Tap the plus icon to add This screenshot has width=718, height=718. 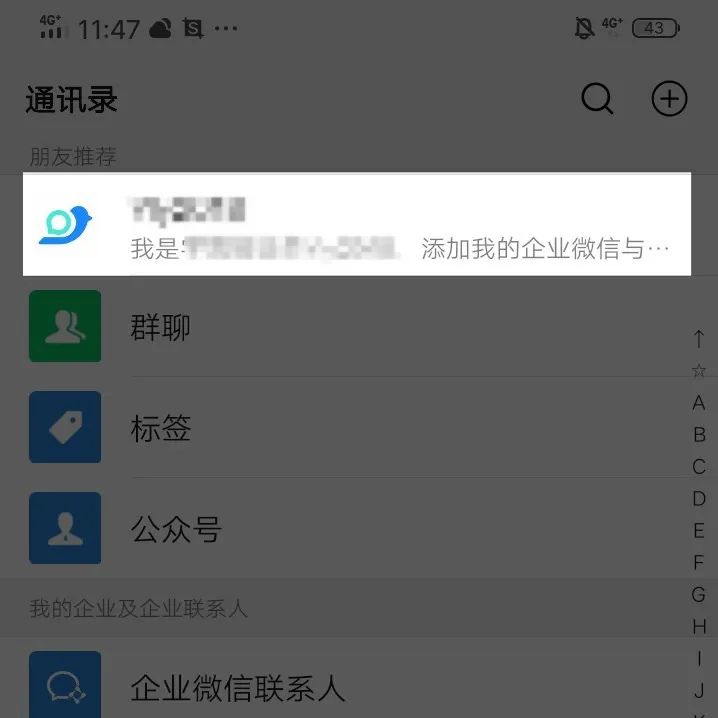pyautogui.click(x=669, y=99)
